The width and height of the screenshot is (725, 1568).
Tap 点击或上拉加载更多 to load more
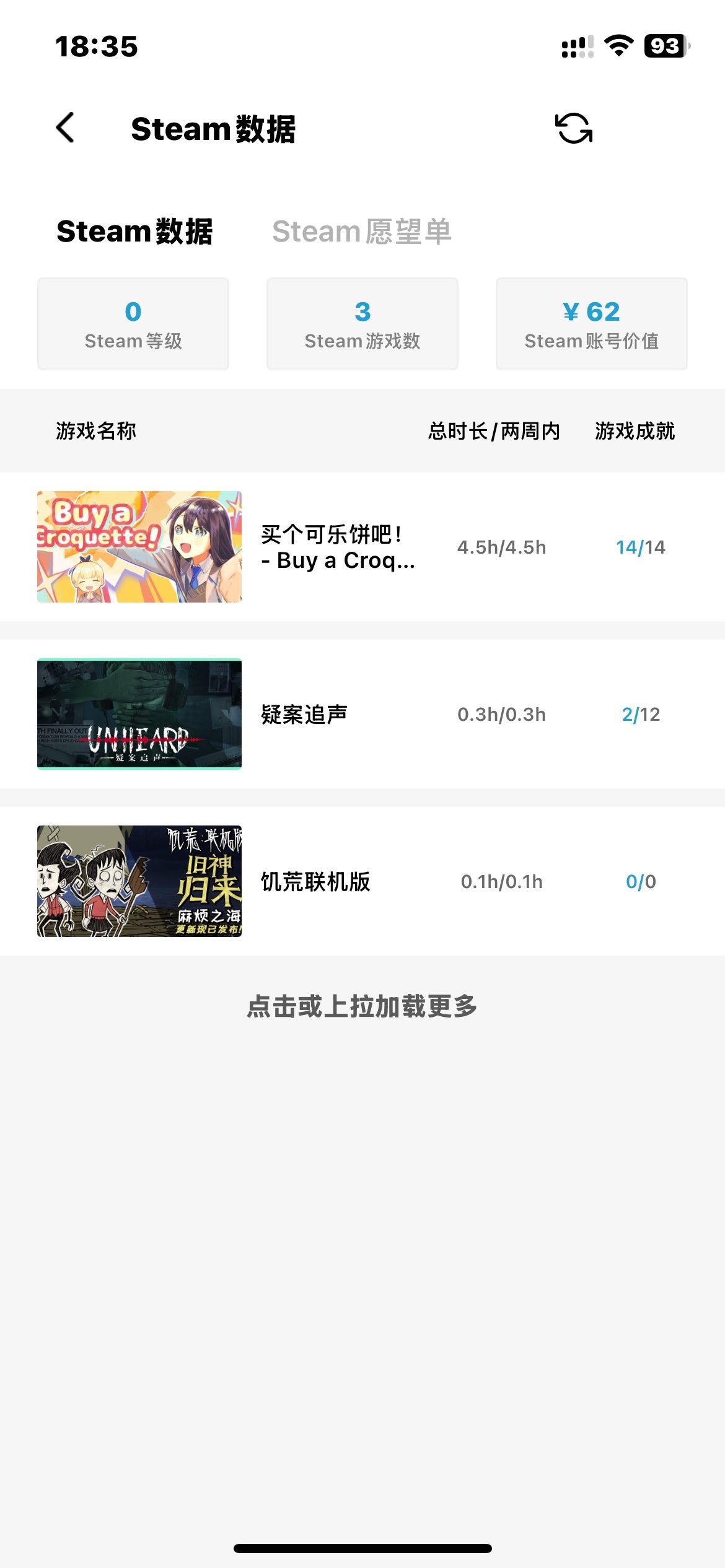[362, 1006]
